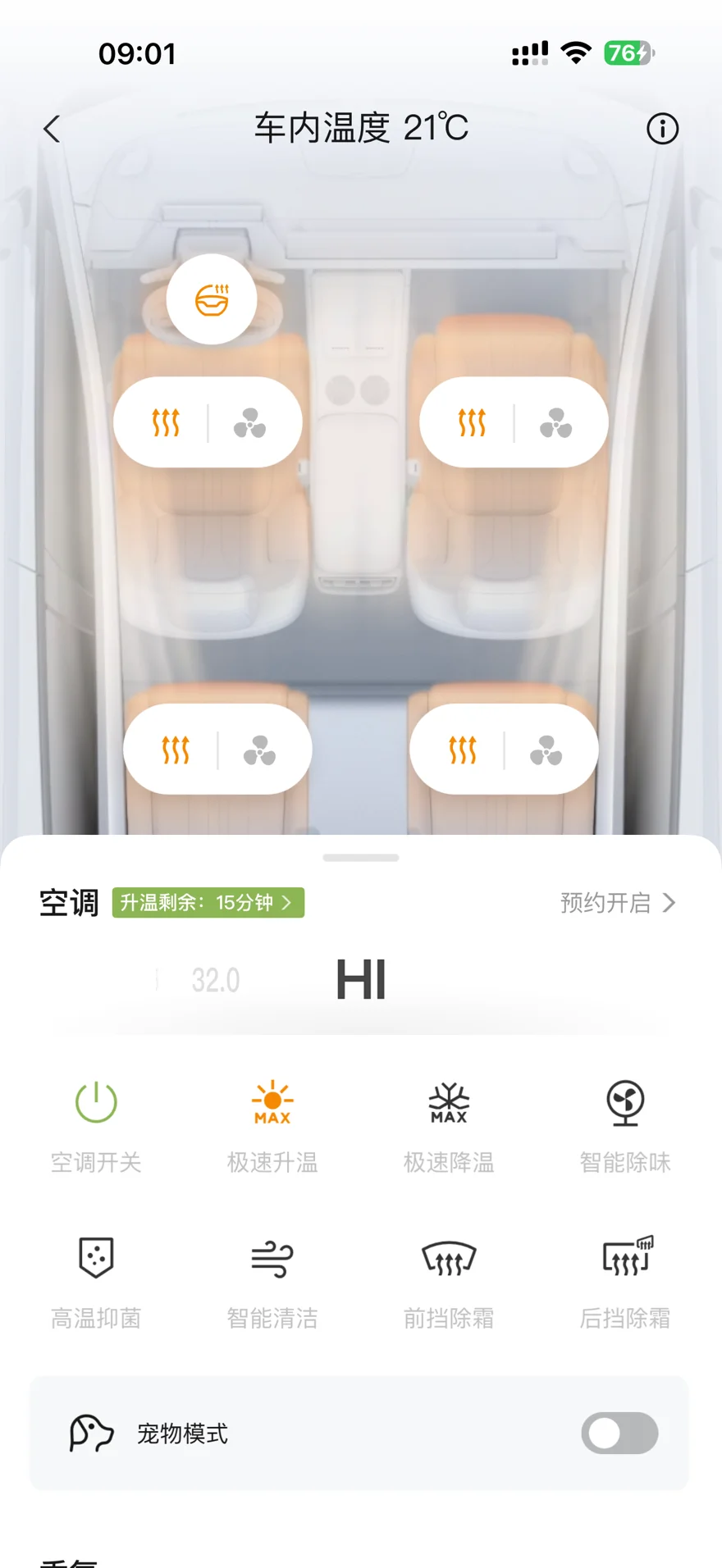Enable the 宠物模式 switch
This screenshot has height=1568, width=722.
click(619, 1434)
